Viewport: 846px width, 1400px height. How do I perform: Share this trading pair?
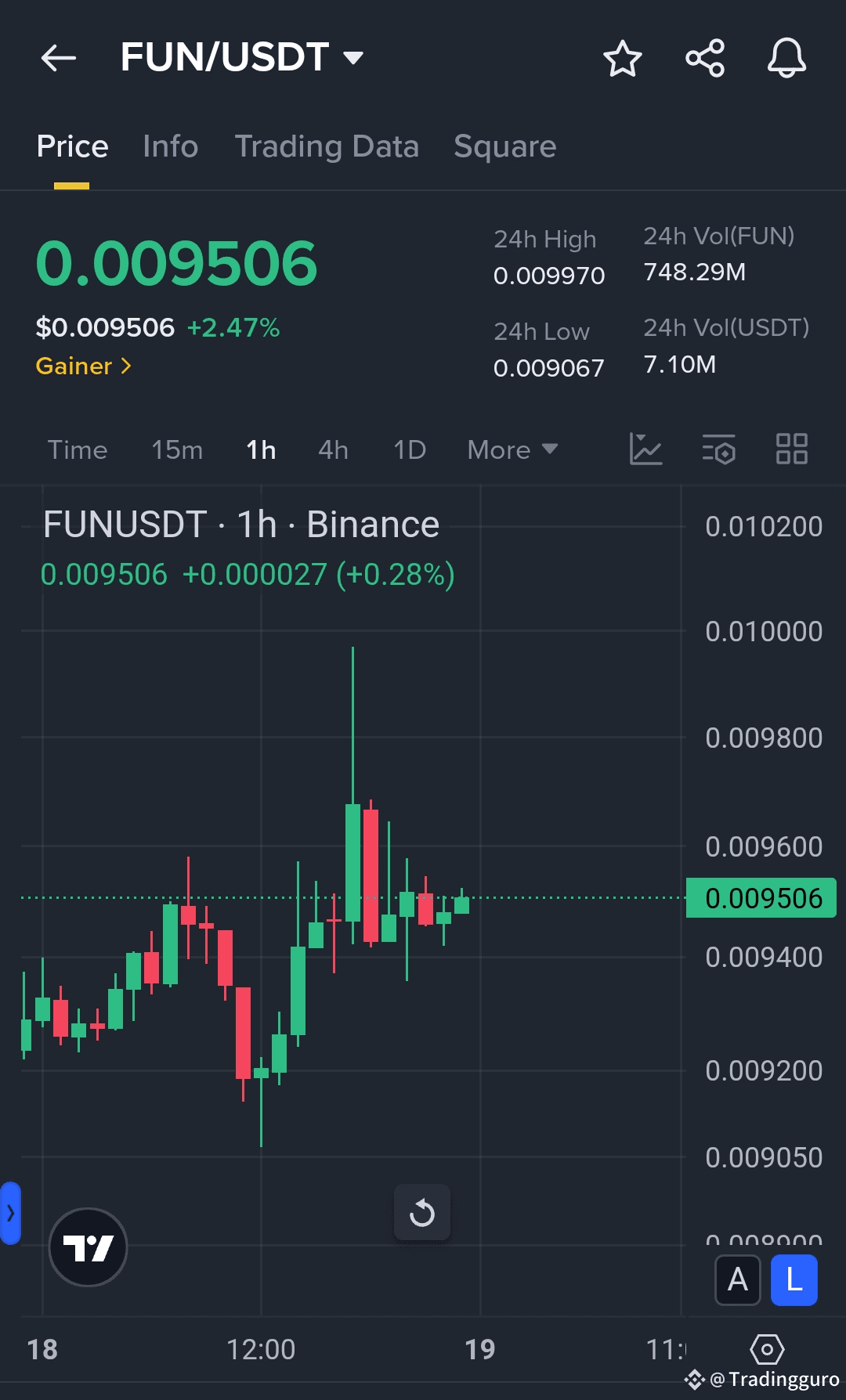tap(705, 58)
